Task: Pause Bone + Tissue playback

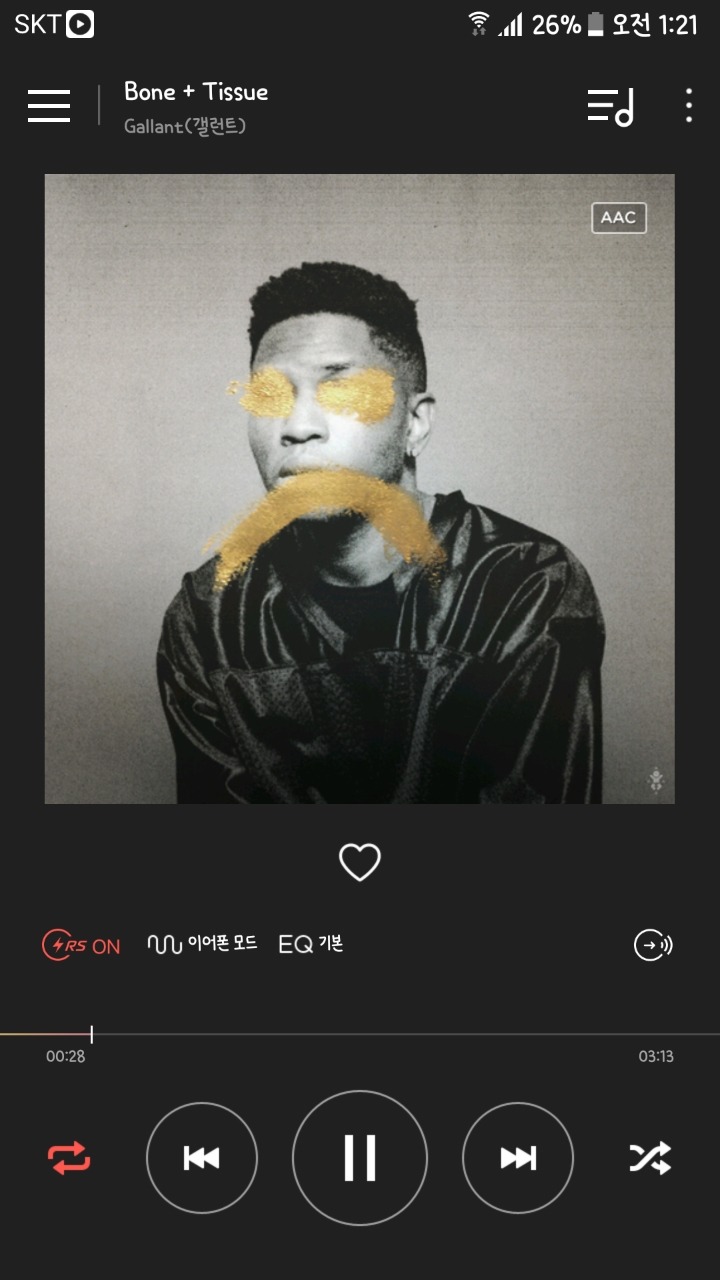Action: click(x=360, y=1158)
